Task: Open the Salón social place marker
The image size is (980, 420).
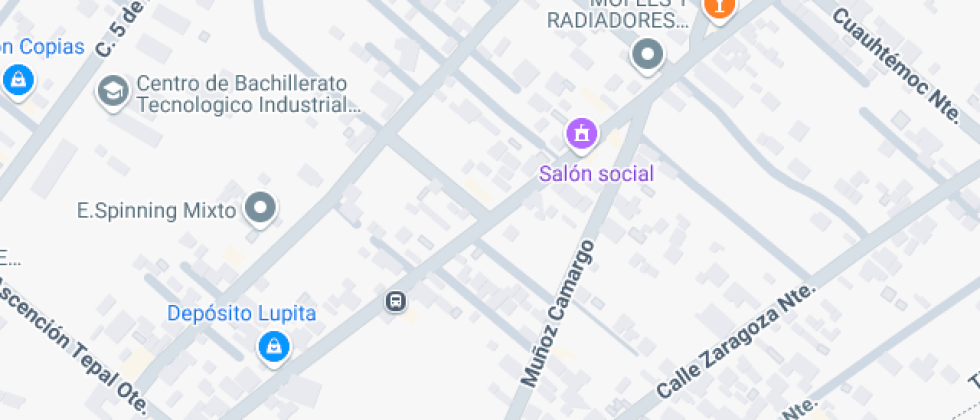Action: click(582, 132)
